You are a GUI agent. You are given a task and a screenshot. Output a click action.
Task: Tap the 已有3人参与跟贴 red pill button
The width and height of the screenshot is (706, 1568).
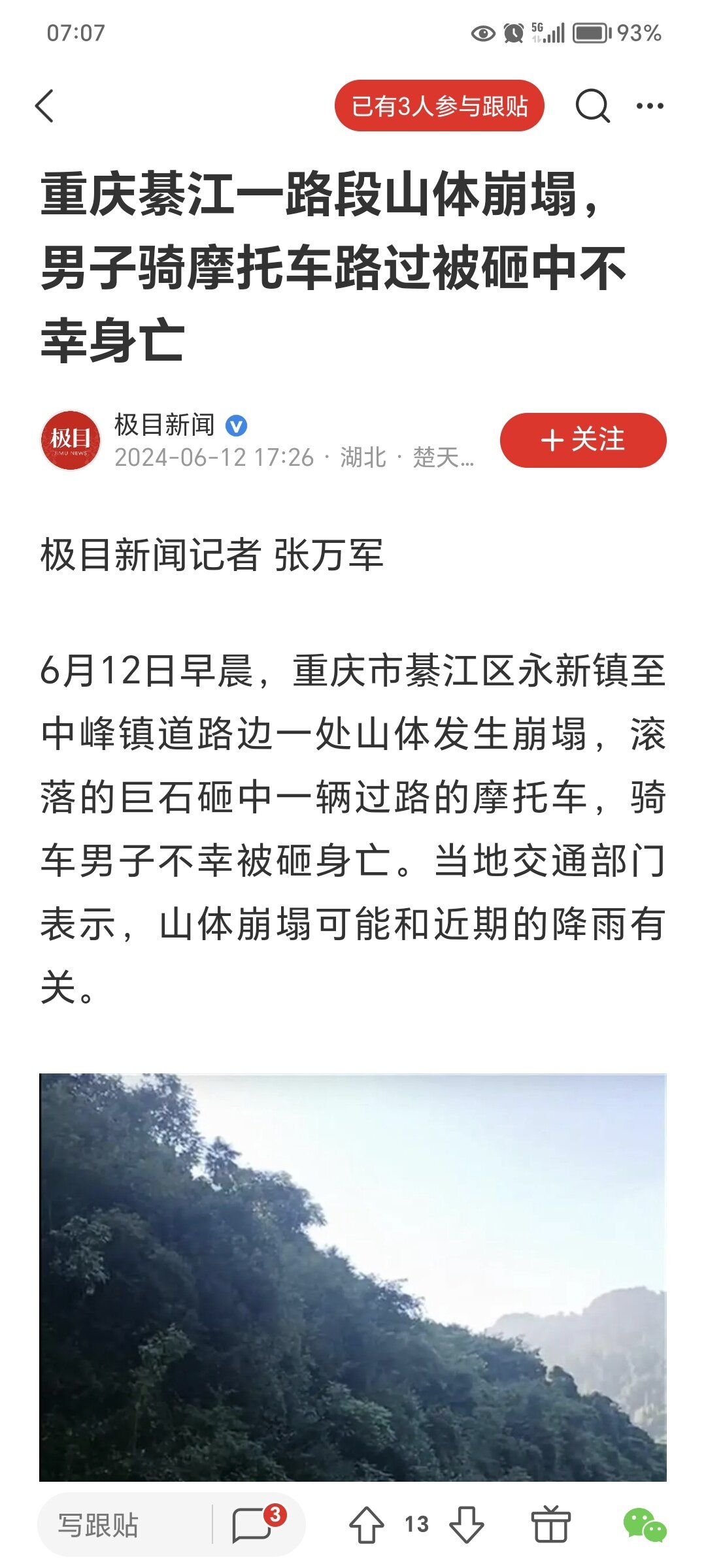click(439, 106)
